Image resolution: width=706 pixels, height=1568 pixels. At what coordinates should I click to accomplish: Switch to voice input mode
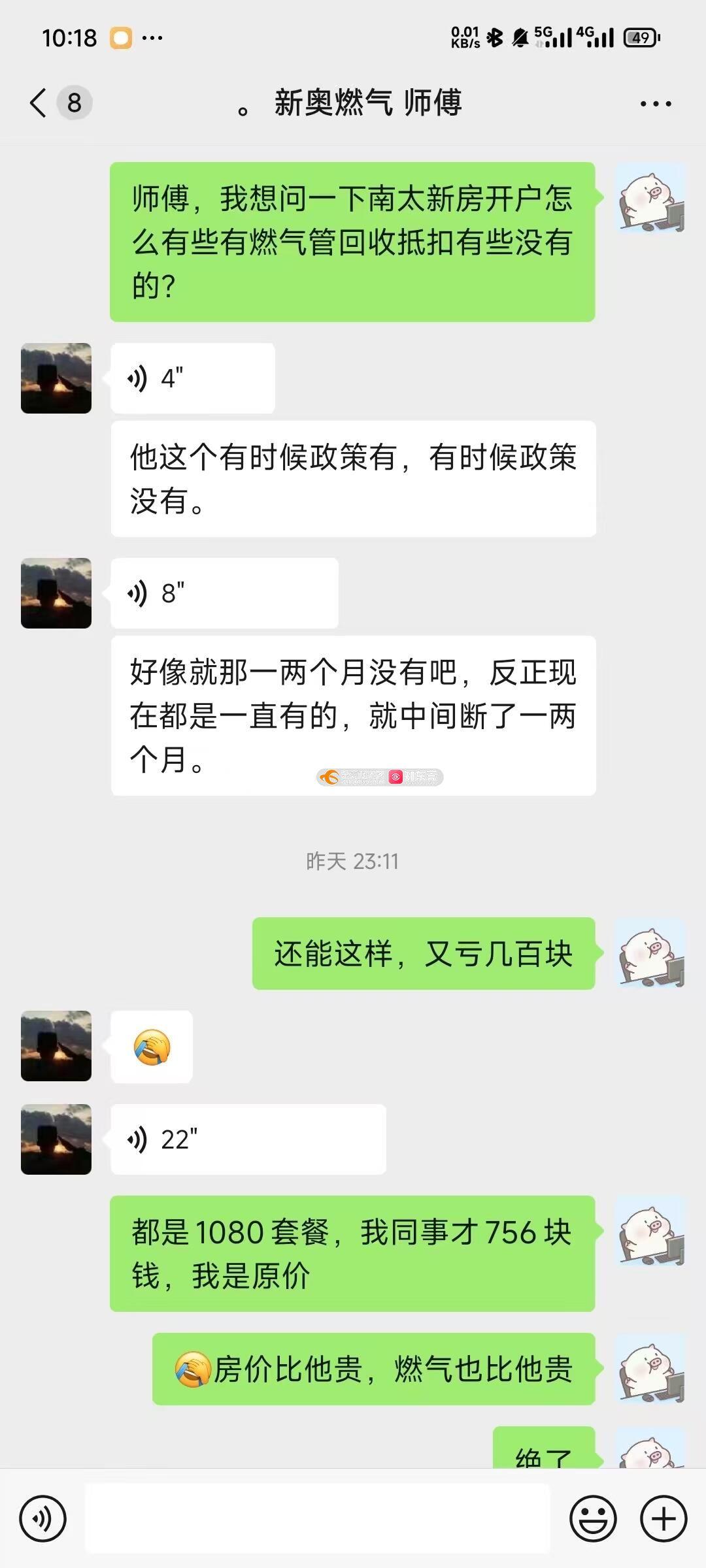pos(43,1519)
